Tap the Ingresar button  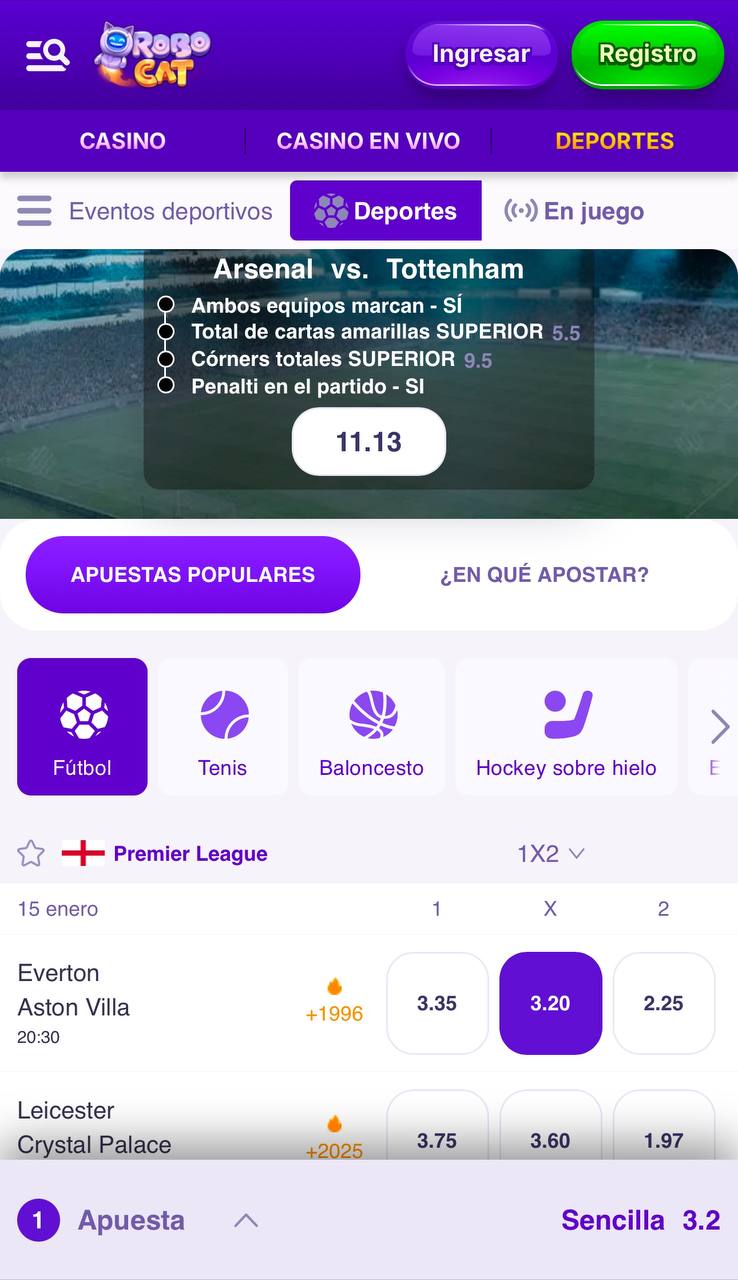pos(481,54)
